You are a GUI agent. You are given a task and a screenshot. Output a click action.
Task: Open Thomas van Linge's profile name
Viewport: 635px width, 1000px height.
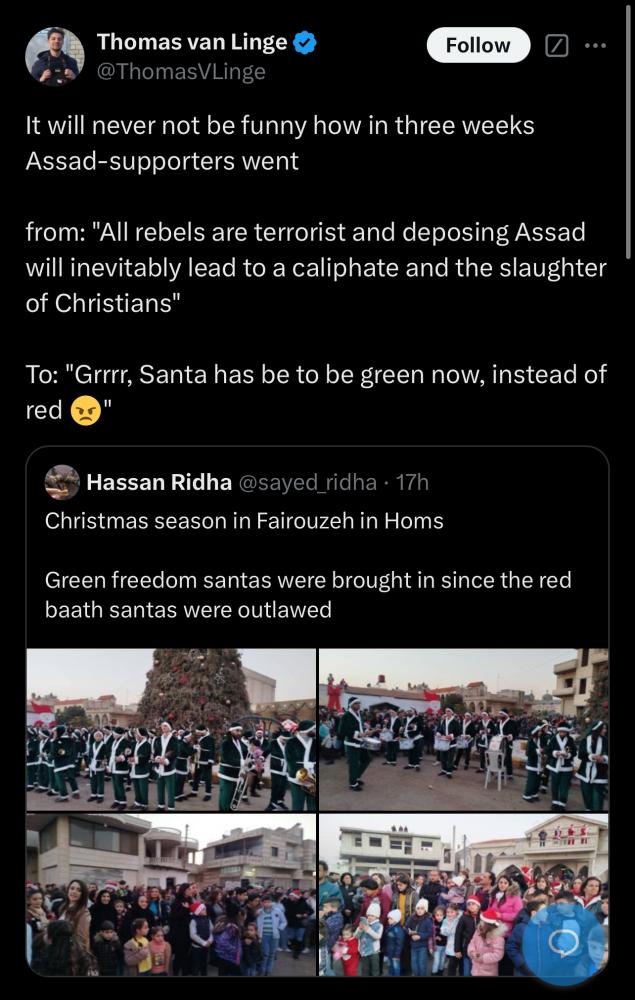[x=192, y=42]
